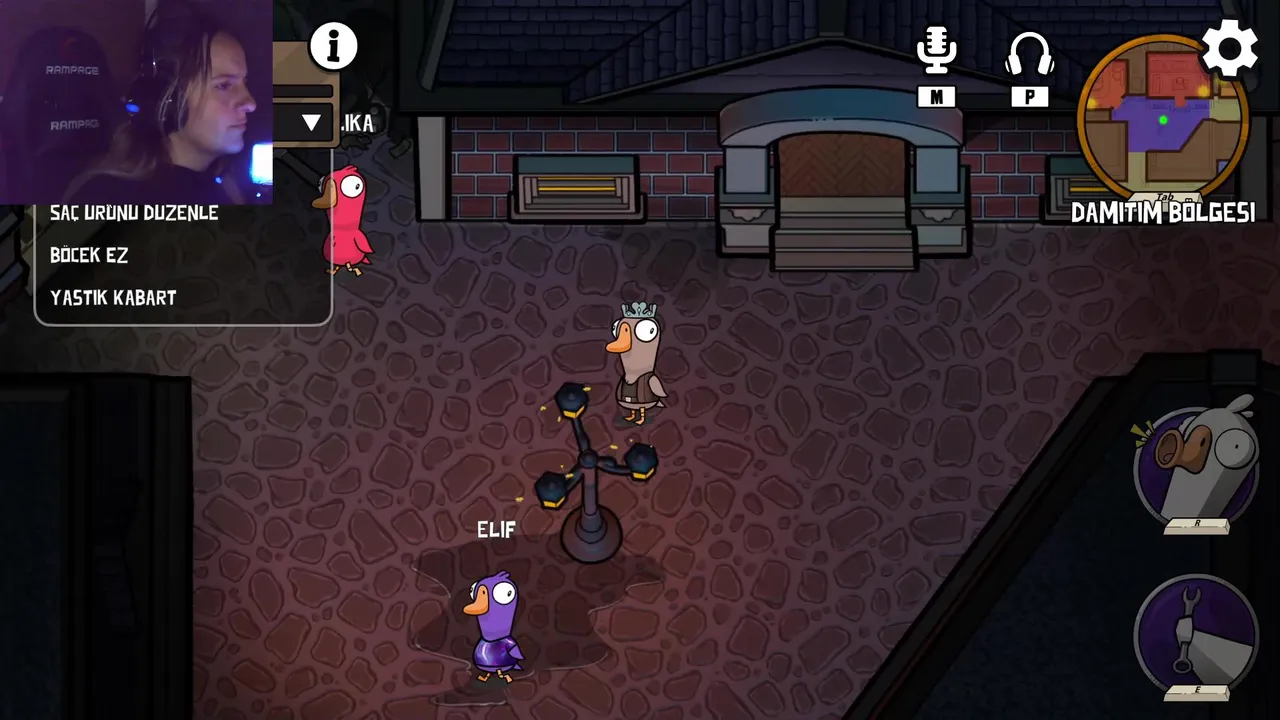Open the settings gear
The image size is (1280, 720).
(1229, 48)
